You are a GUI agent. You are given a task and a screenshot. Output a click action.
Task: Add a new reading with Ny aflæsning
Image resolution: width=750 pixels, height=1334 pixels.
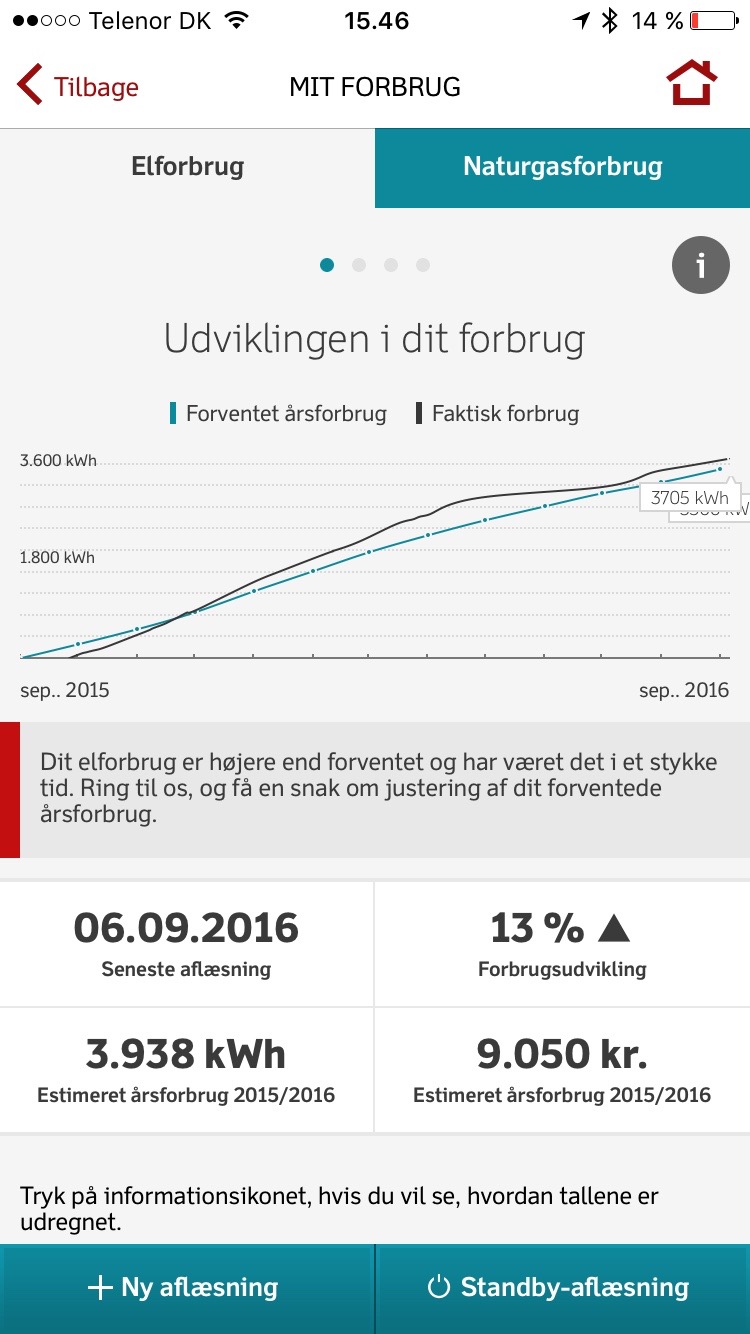187,1288
